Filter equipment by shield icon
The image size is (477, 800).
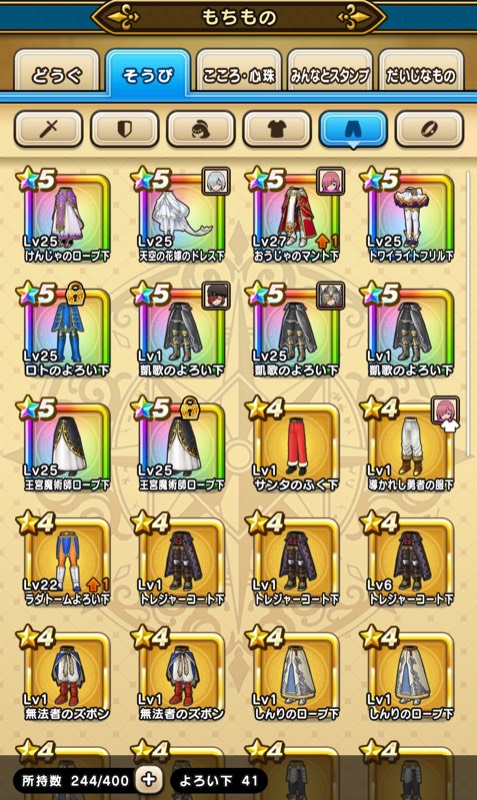coord(124,130)
